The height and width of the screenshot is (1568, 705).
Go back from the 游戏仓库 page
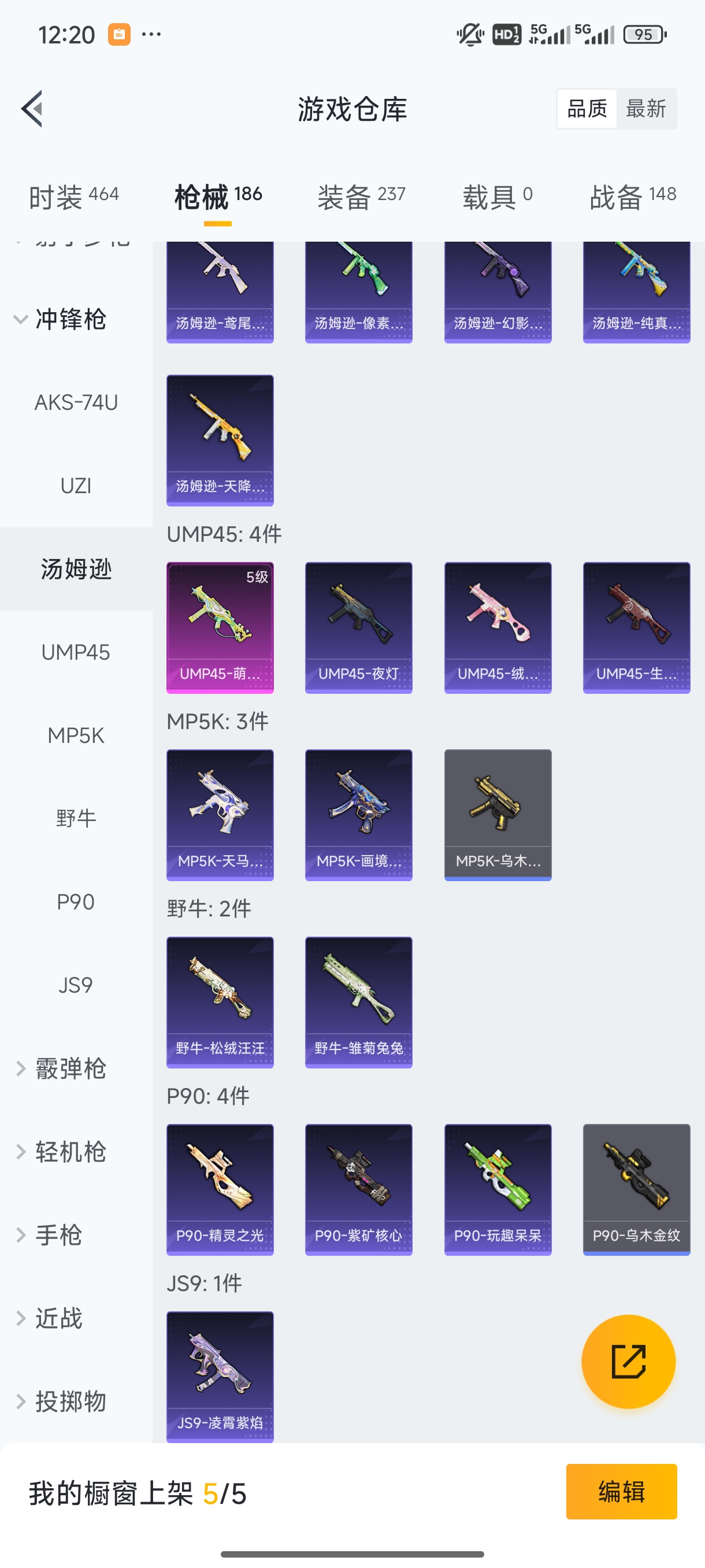pos(33,109)
